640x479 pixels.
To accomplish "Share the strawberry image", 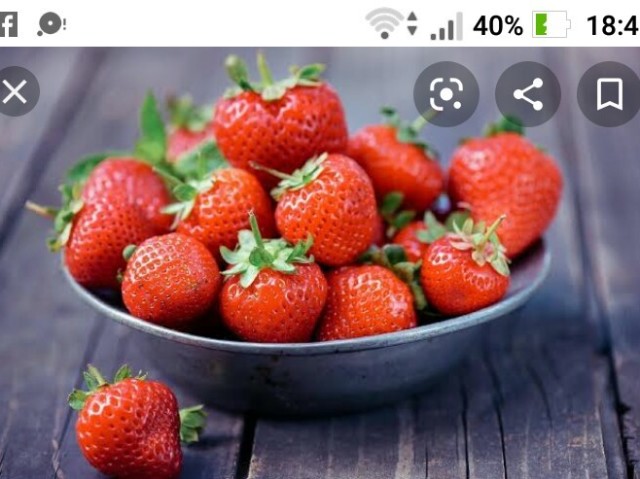I will point(527,94).
